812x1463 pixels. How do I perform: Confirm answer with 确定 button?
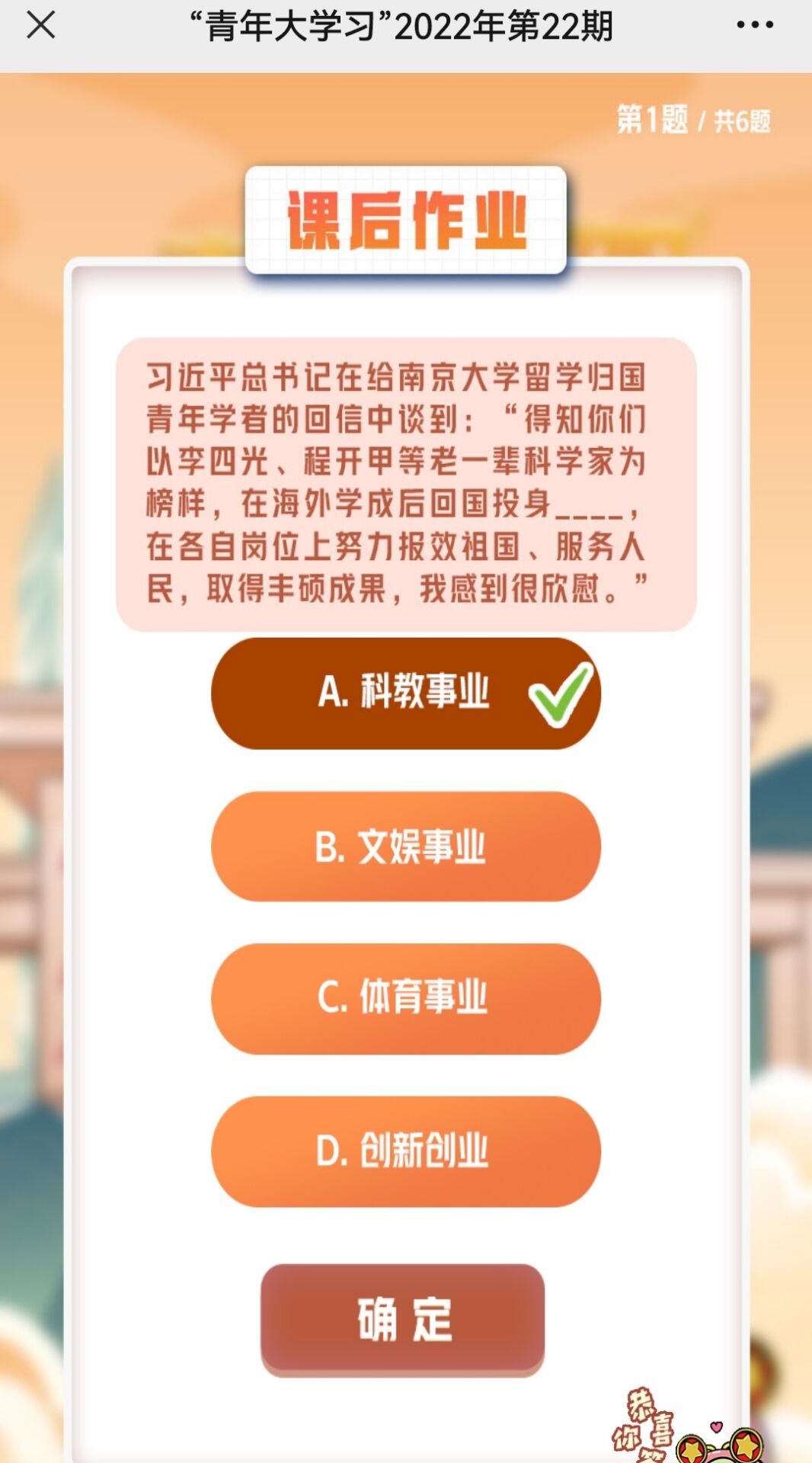coord(402,1318)
